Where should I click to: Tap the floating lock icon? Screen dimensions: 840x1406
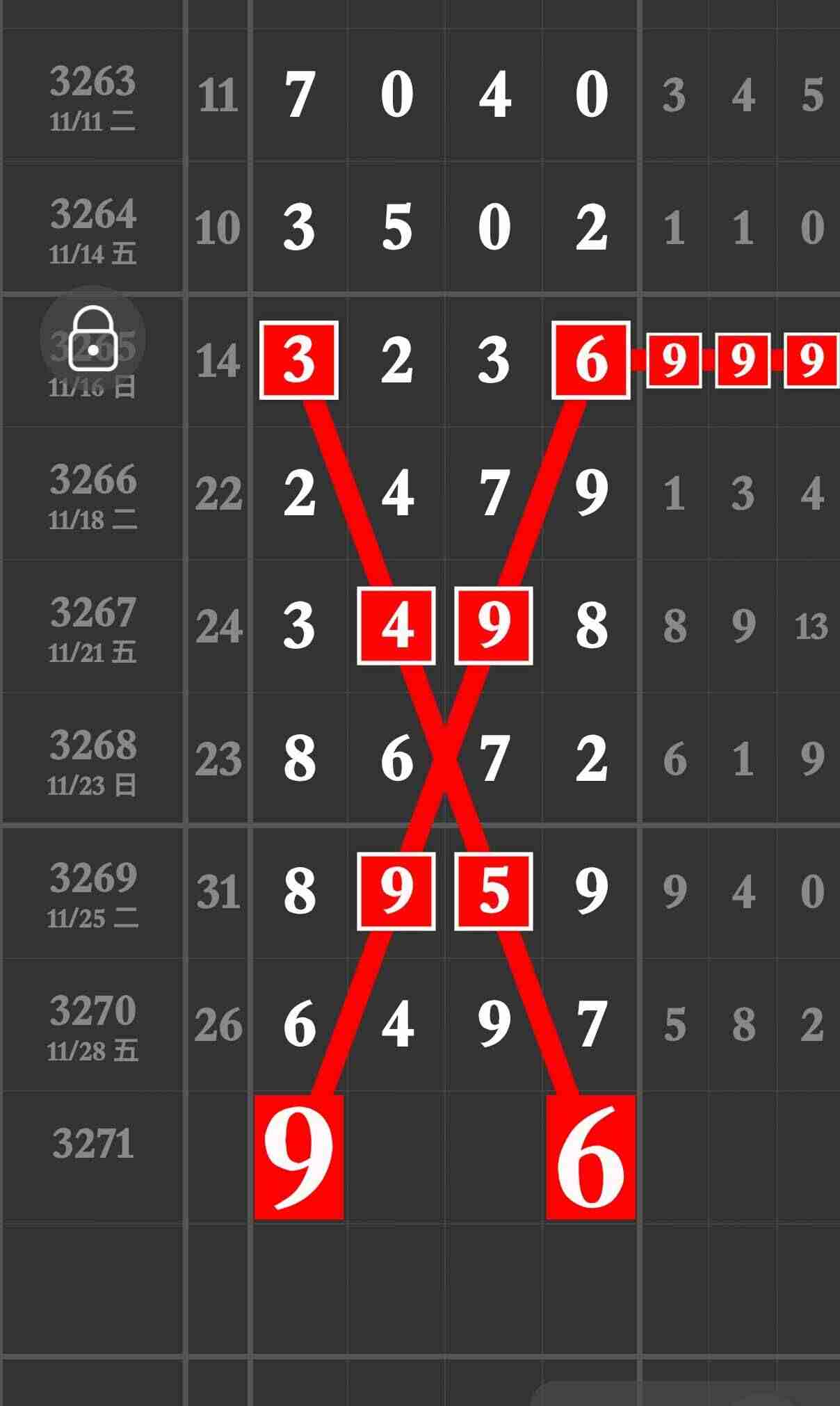(92, 338)
